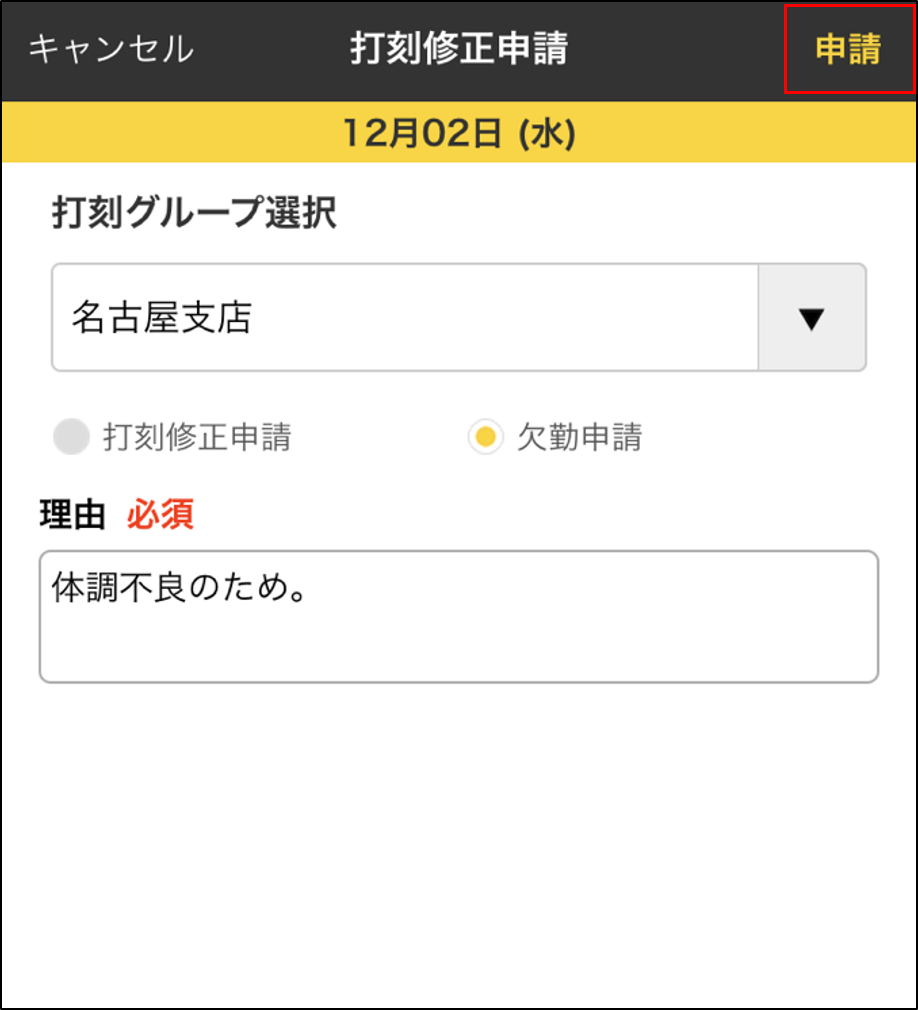Screen dimensions: 918x1010
Task: Tap the 必須 required label
Action: 160,514
